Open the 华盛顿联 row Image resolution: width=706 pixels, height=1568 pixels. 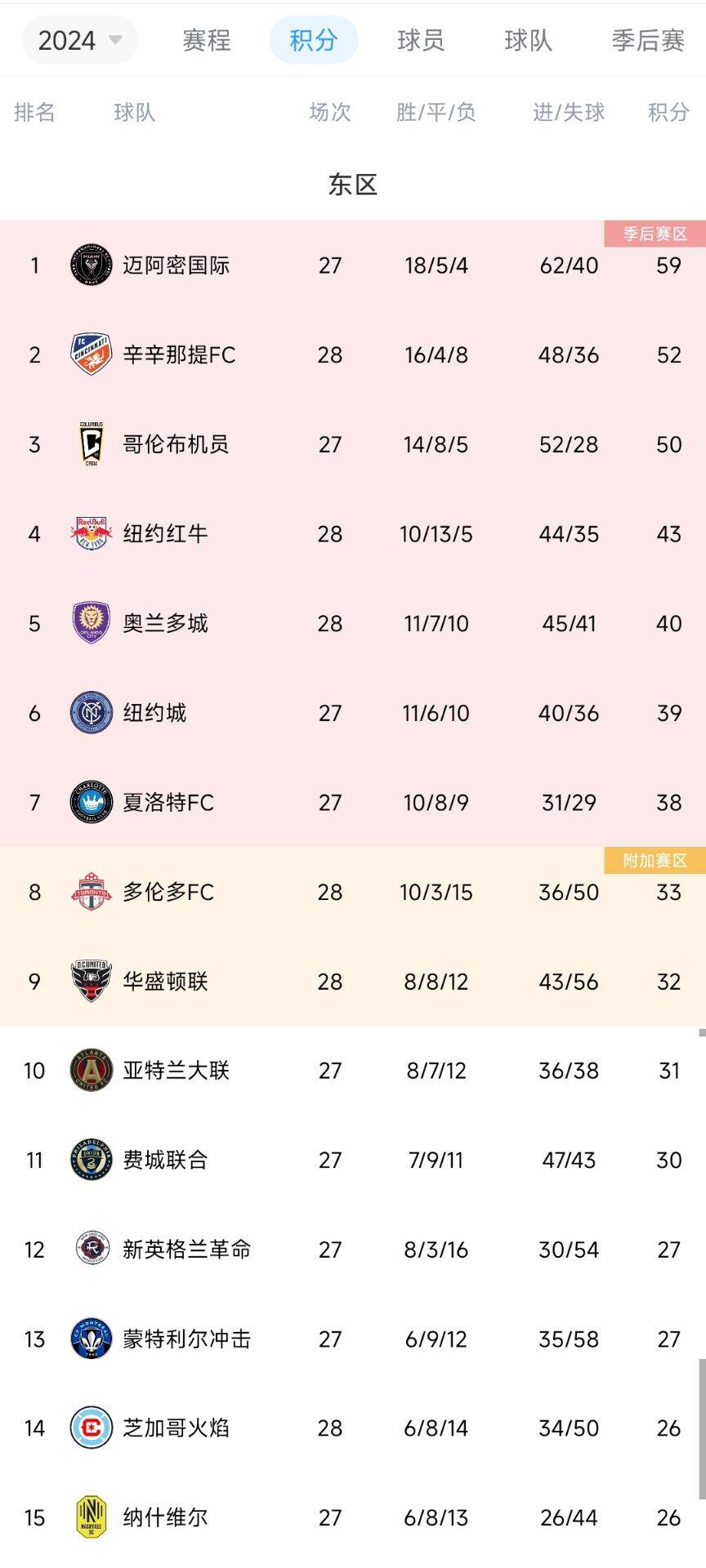point(165,982)
